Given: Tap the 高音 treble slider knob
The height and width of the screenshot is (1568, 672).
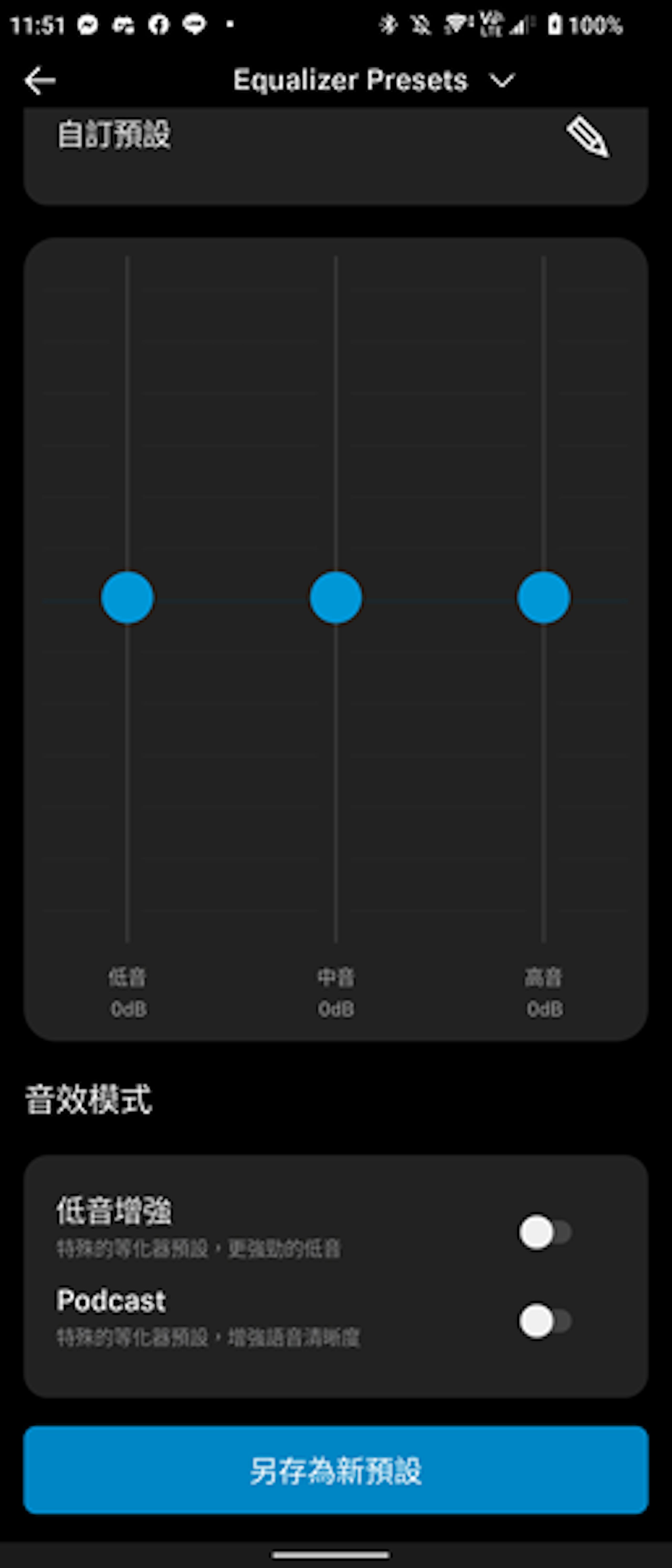Looking at the screenshot, I should pyautogui.click(x=543, y=597).
